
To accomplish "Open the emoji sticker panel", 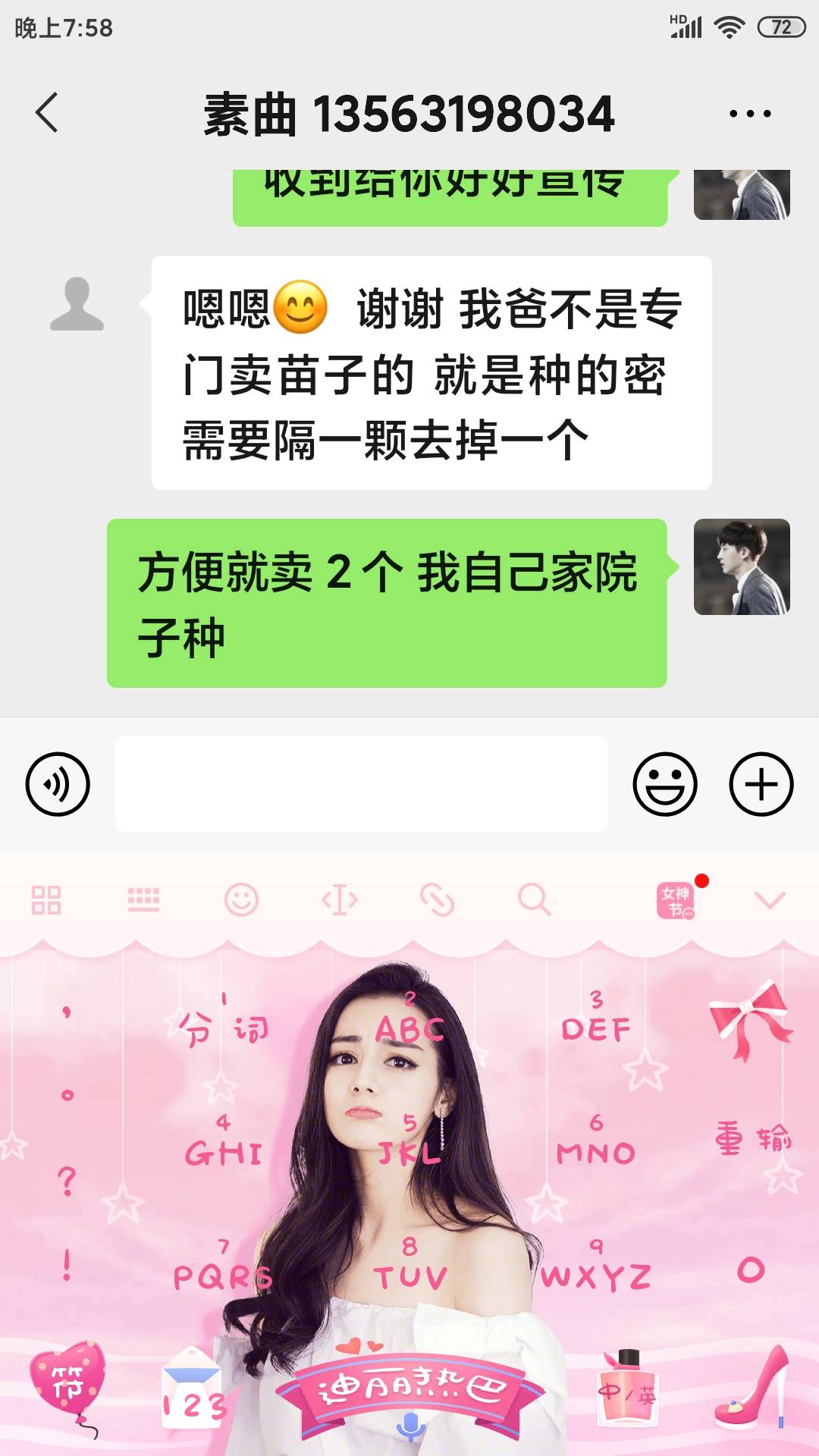I will [664, 784].
